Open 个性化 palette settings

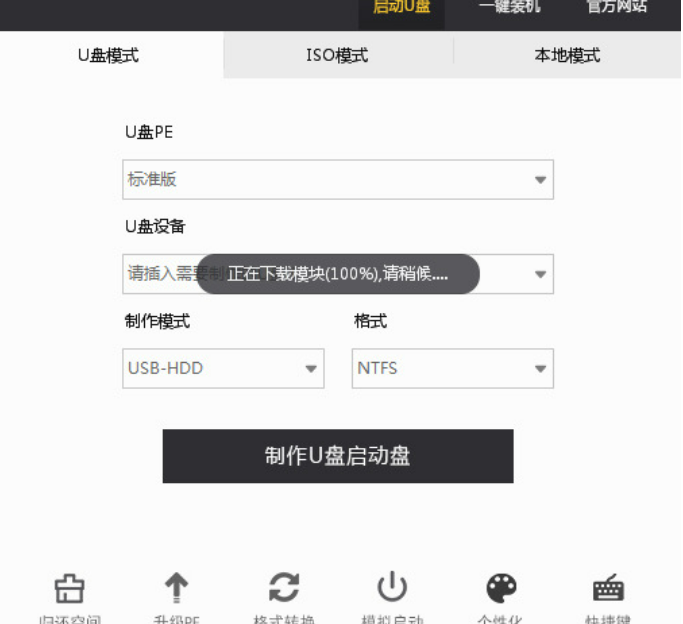tap(501, 588)
